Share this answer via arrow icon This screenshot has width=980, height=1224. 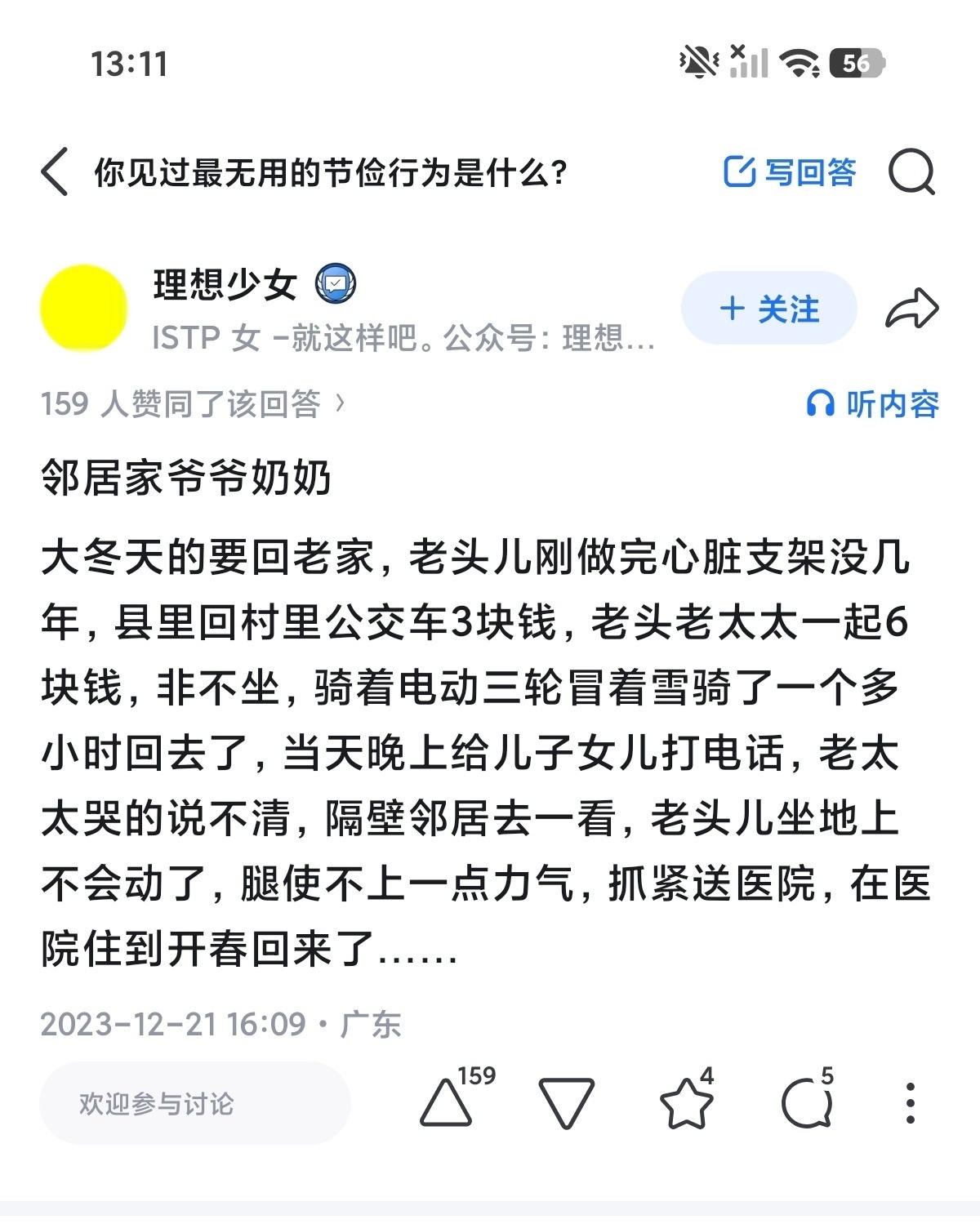[912, 309]
